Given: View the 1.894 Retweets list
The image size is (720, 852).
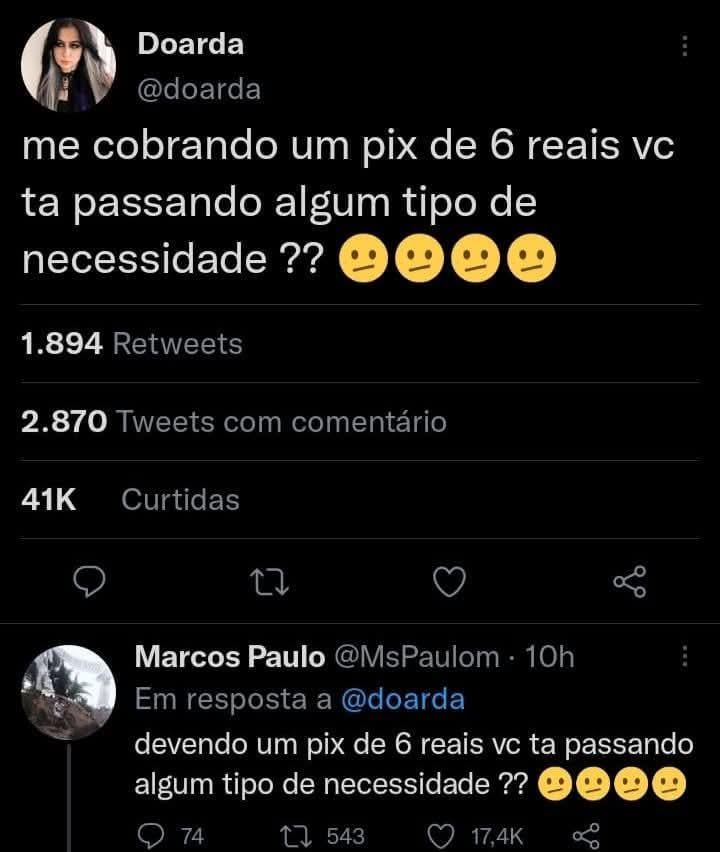Looking at the screenshot, I should point(131,344).
